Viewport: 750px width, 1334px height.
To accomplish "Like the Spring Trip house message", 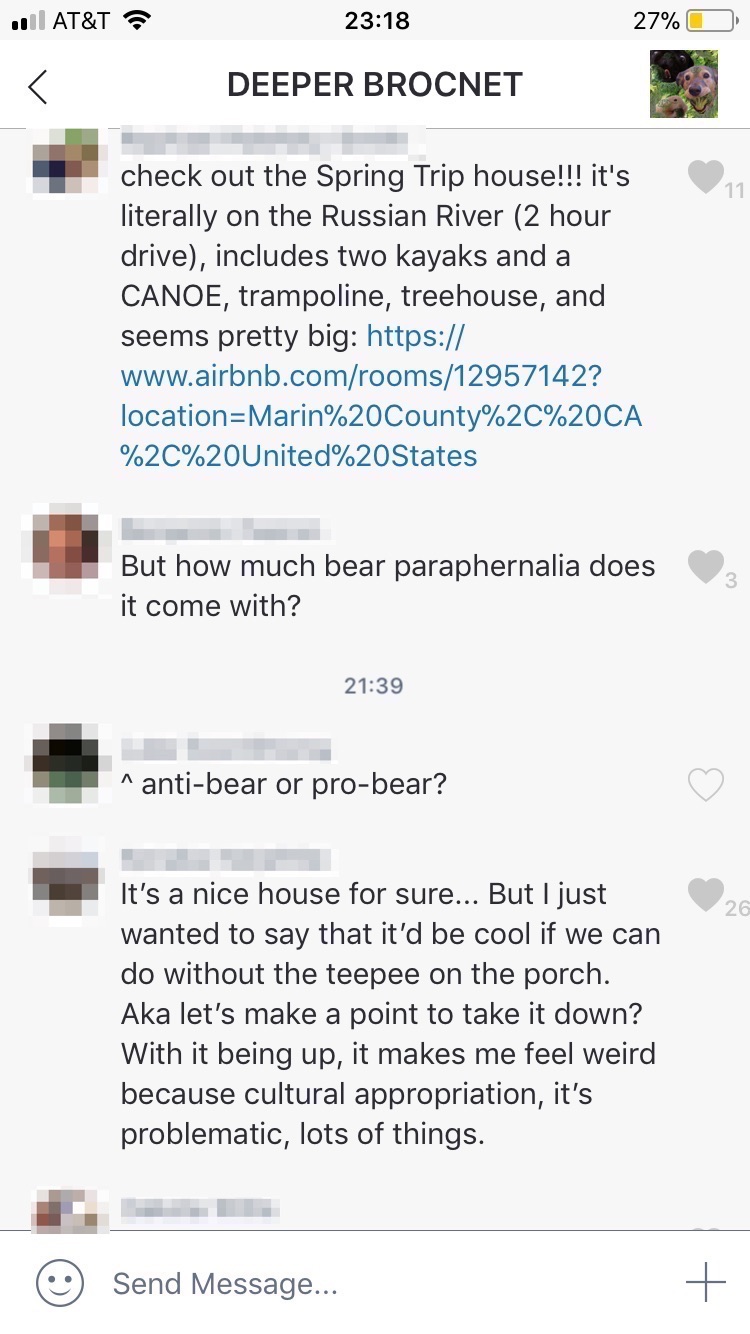I will [706, 178].
